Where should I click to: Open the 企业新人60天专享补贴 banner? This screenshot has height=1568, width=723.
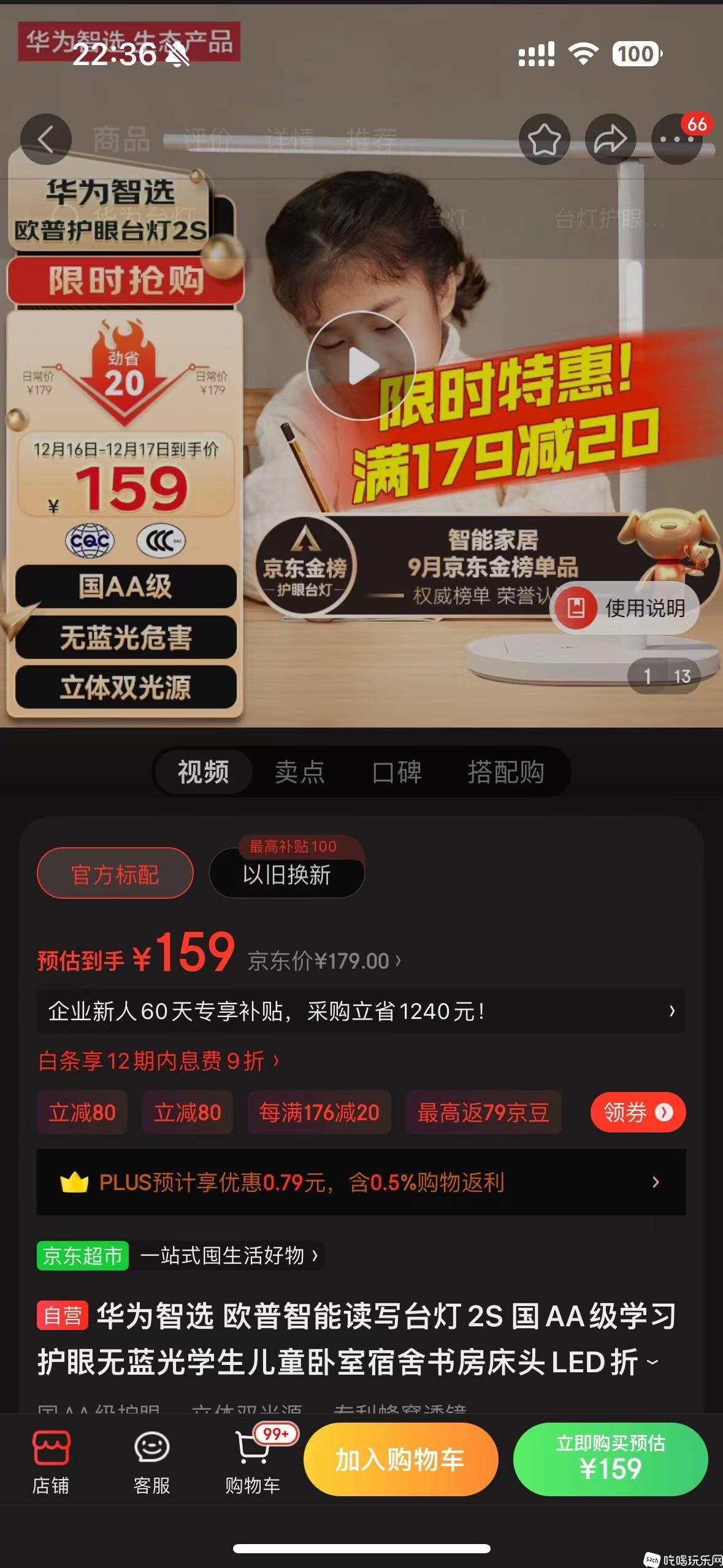coord(361,1011)
